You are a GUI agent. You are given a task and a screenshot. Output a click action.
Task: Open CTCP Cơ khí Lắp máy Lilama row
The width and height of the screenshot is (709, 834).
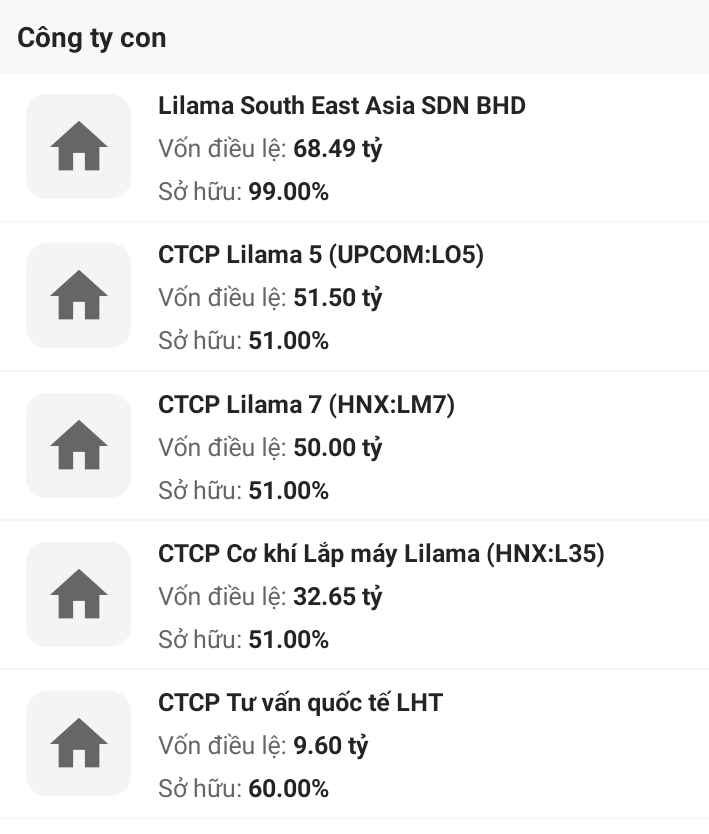pyautogui.click(x=381, y=554)
